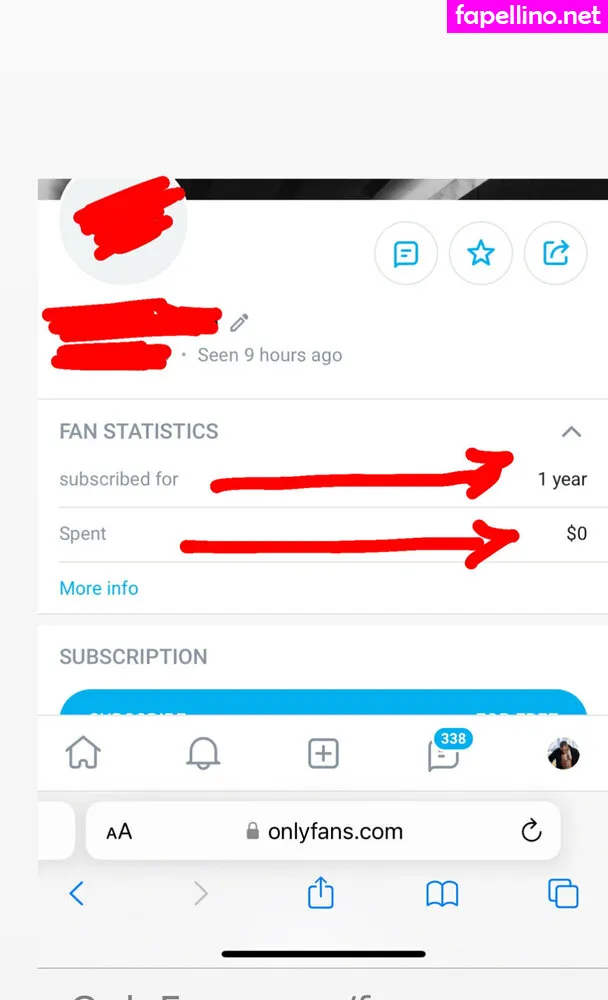
Task: Share this profile using the share icon
Action: [x=556, y=254]
